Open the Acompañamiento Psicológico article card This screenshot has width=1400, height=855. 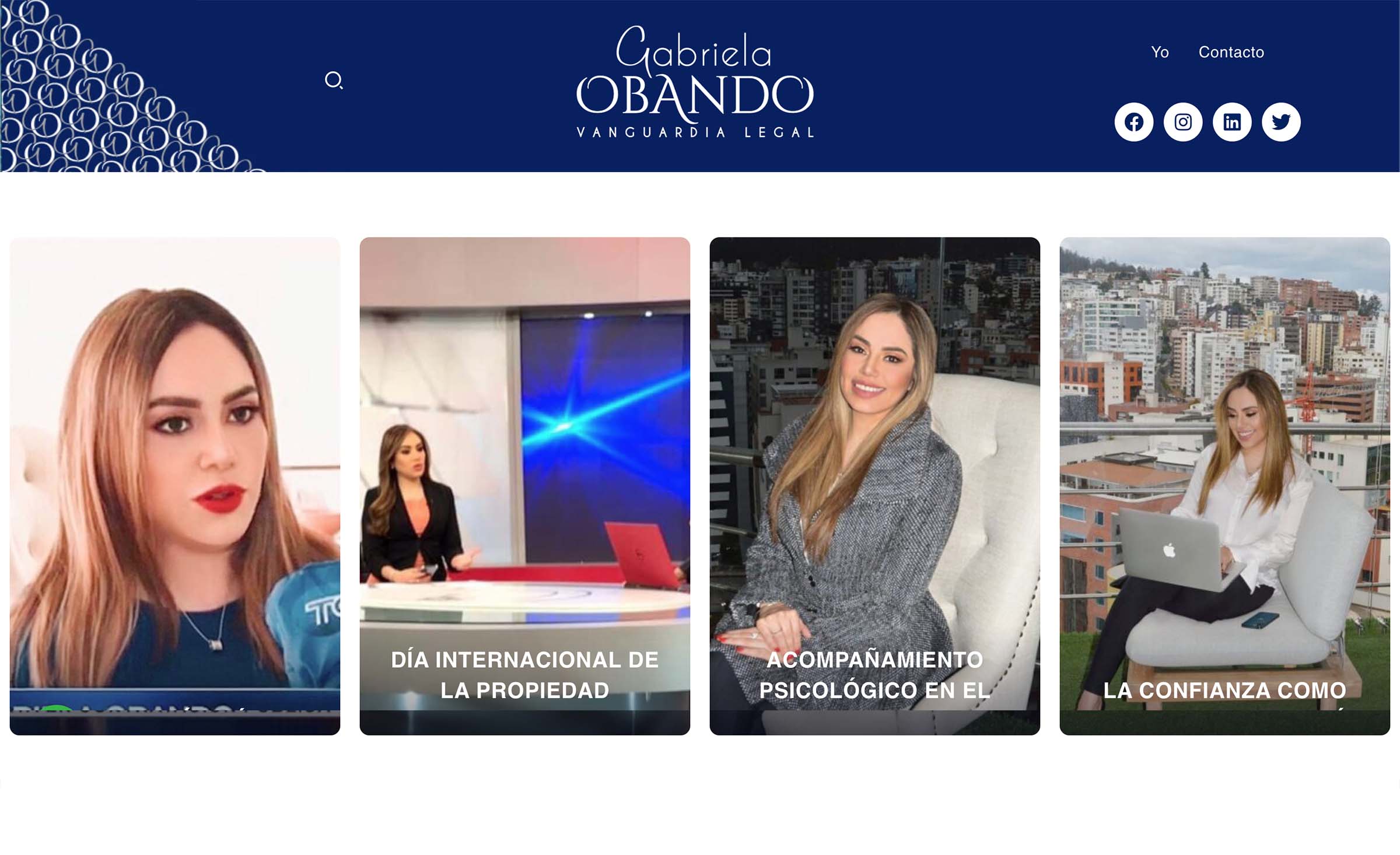(874, 485)
